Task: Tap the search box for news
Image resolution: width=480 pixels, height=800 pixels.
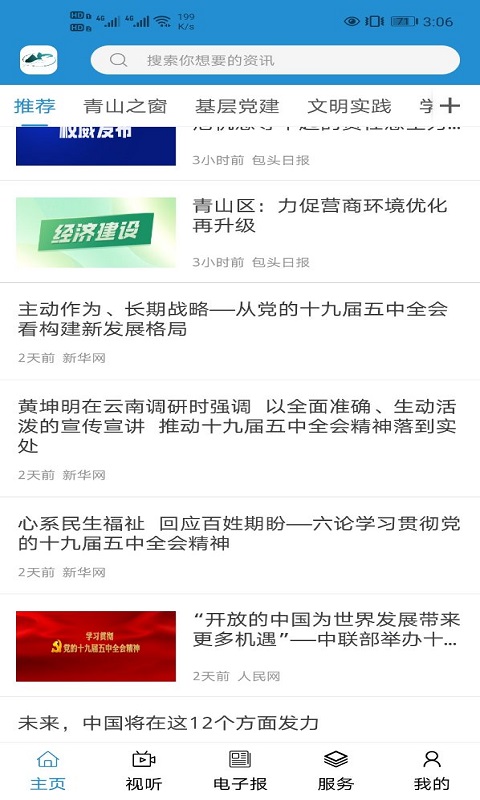Action: tap(275, 60)
